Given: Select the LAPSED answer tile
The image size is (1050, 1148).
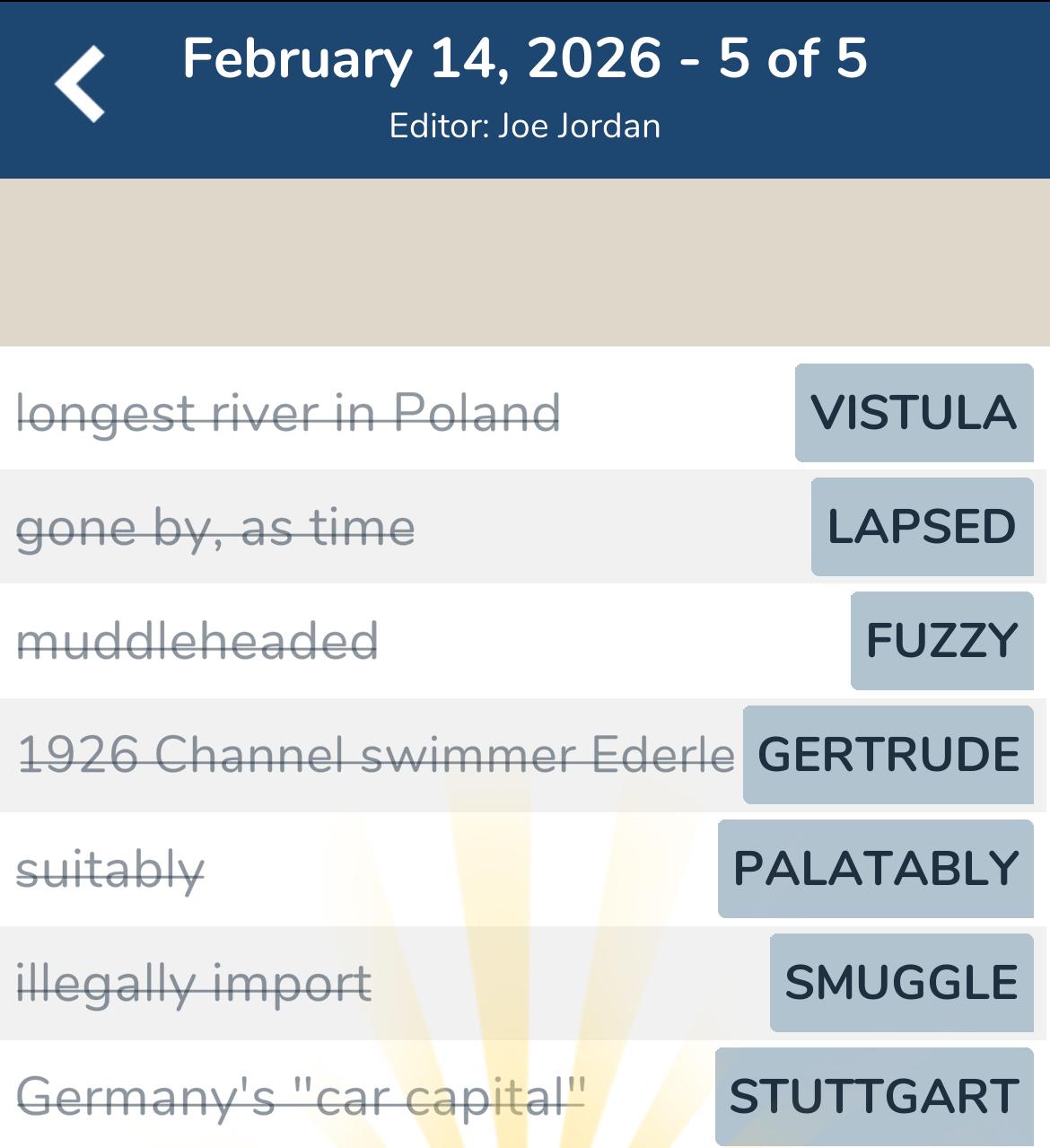Looking at the screenshot, I should (921, 528).
